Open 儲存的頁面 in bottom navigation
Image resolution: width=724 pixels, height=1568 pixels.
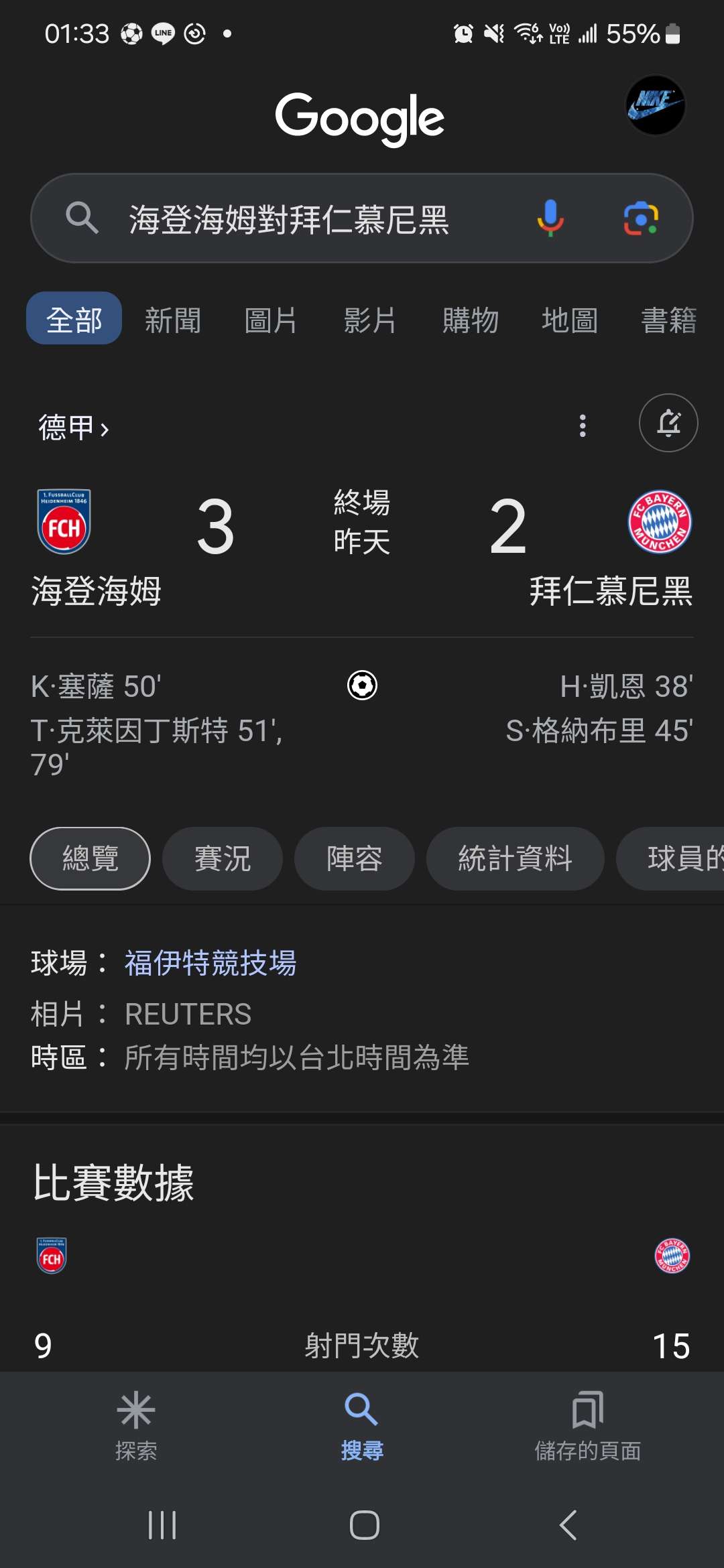click(x=588, y=1425)
